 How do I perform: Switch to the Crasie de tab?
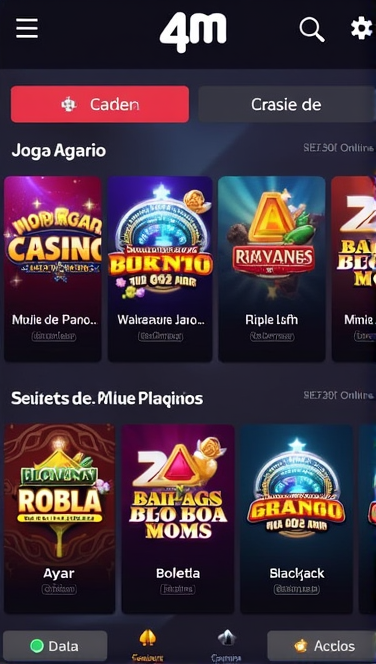pyautogui.click(x=287, y=104)
